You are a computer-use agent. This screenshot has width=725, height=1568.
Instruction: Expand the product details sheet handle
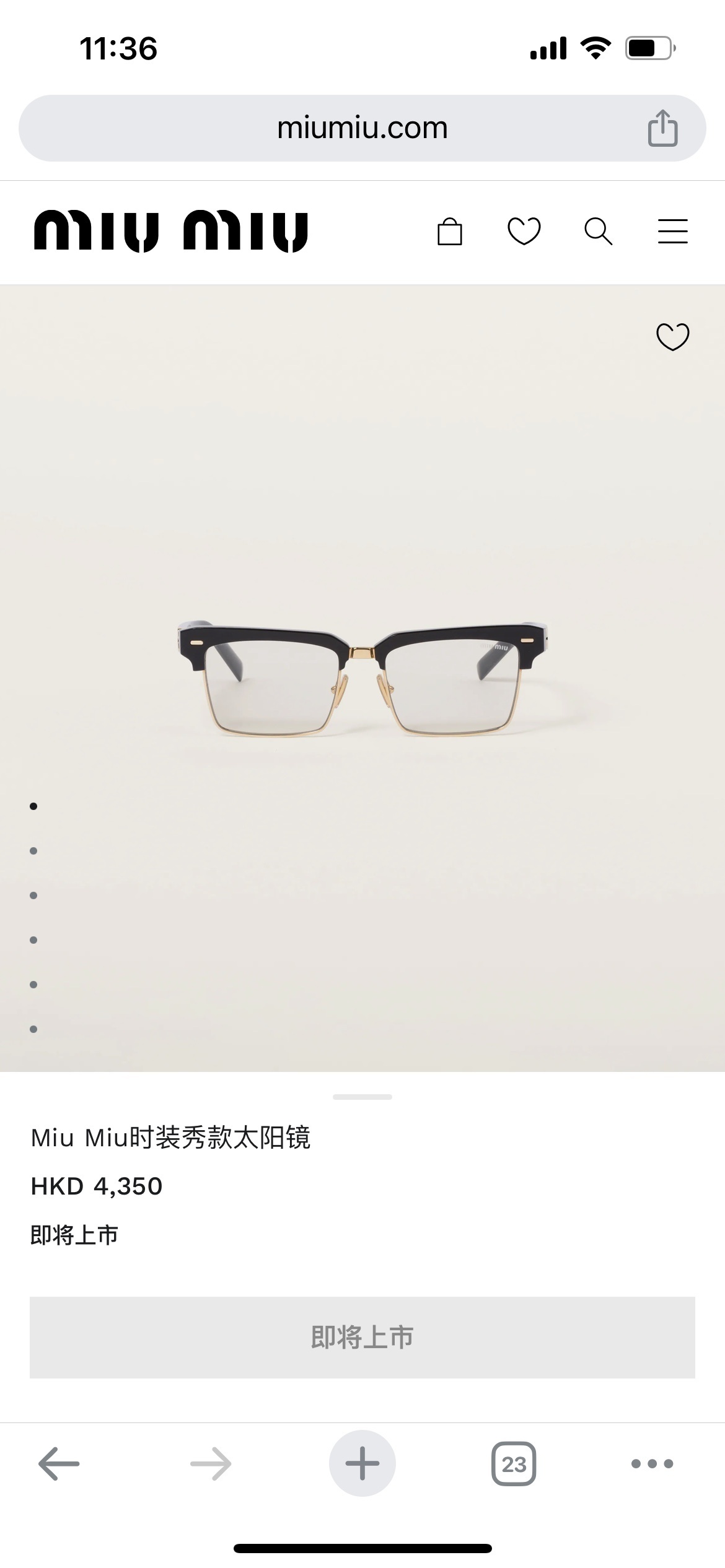[x=362, y=1097]
